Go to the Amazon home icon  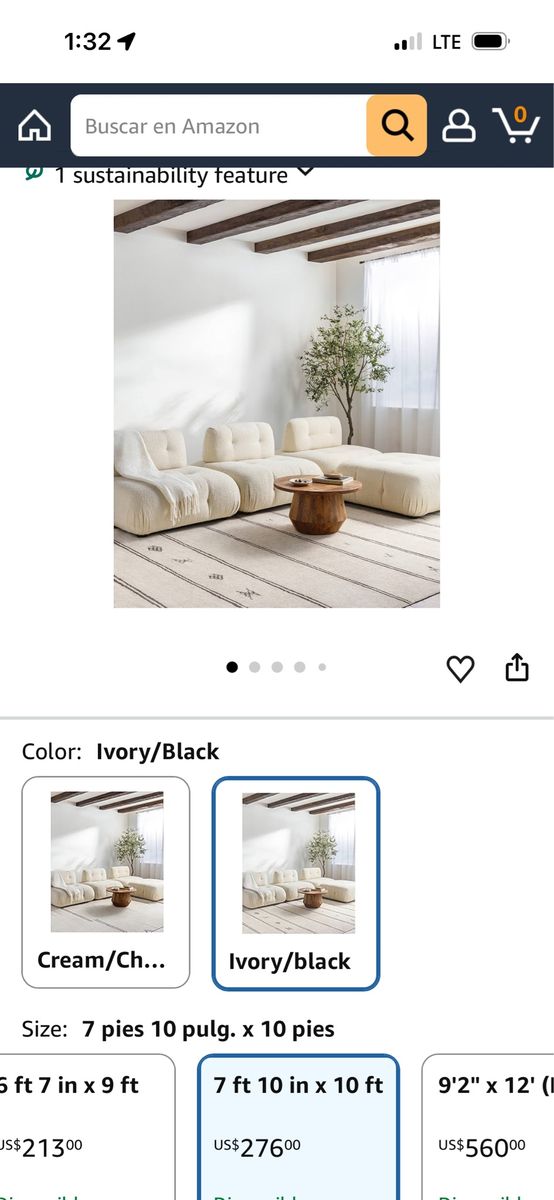click(35, 126)
